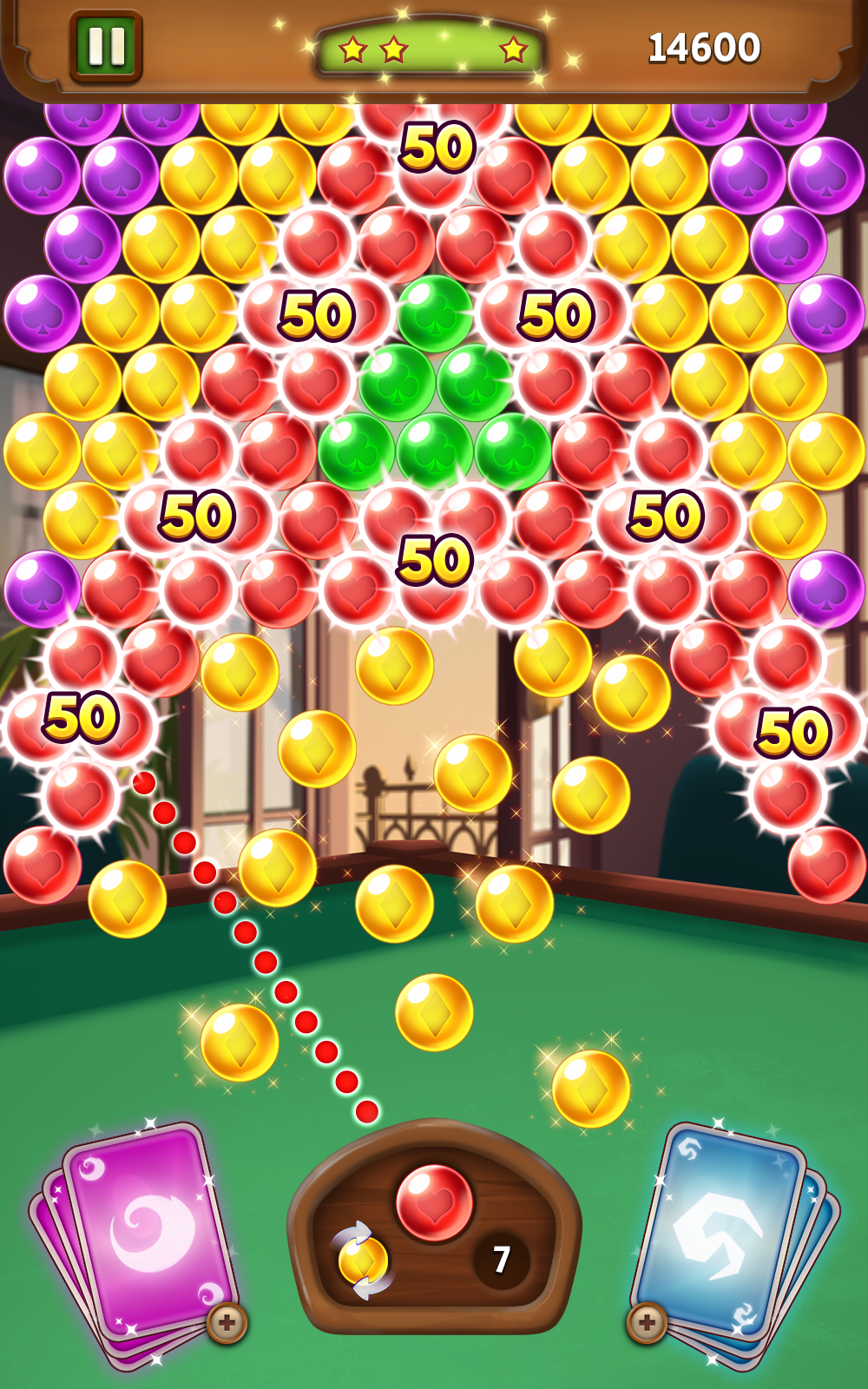Tap the remaining-bubbles counter showing 7

(500, 1261)
